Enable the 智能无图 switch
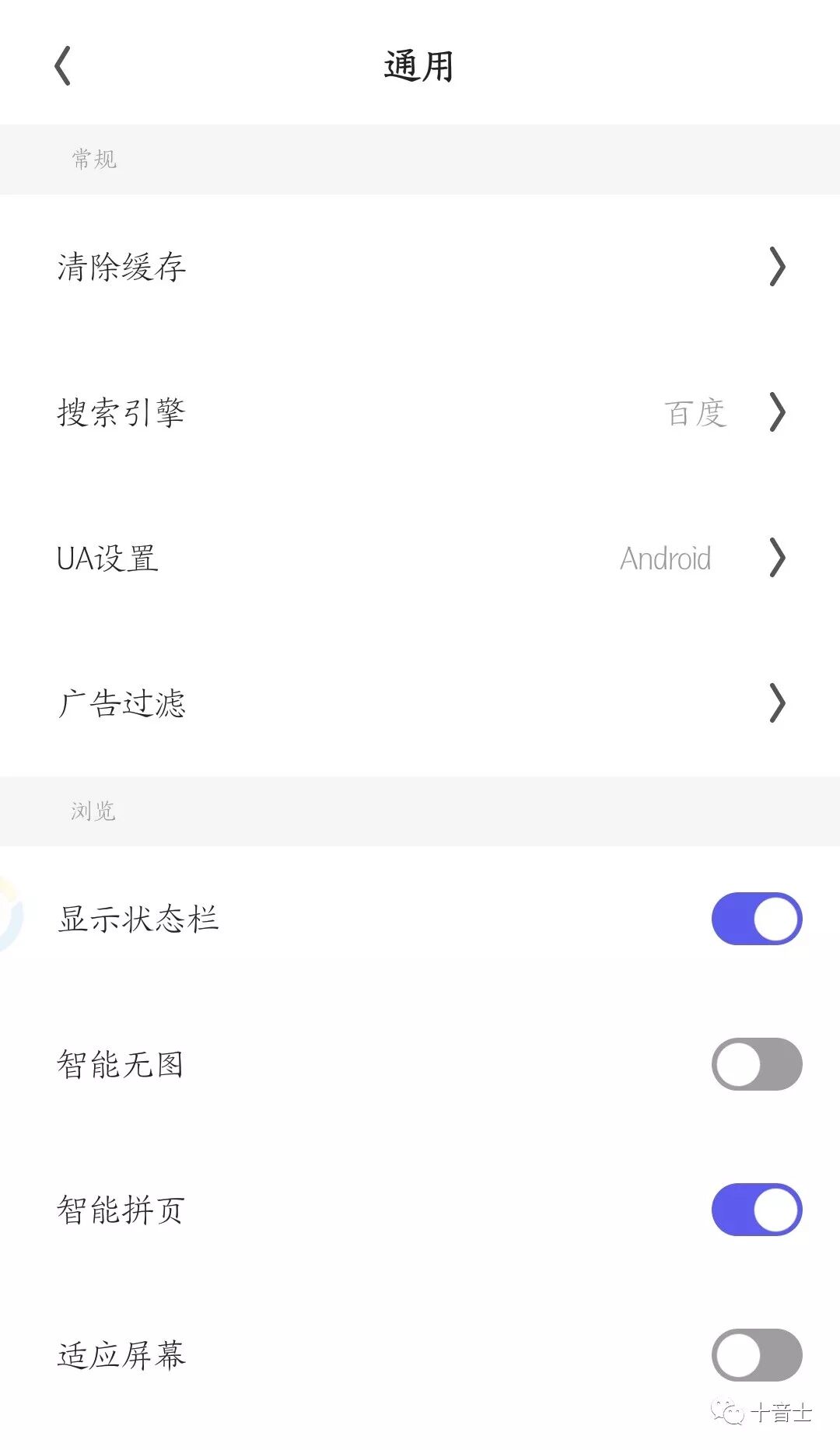The width and height of the screenshot is (840, 1450). point(756,1064)
